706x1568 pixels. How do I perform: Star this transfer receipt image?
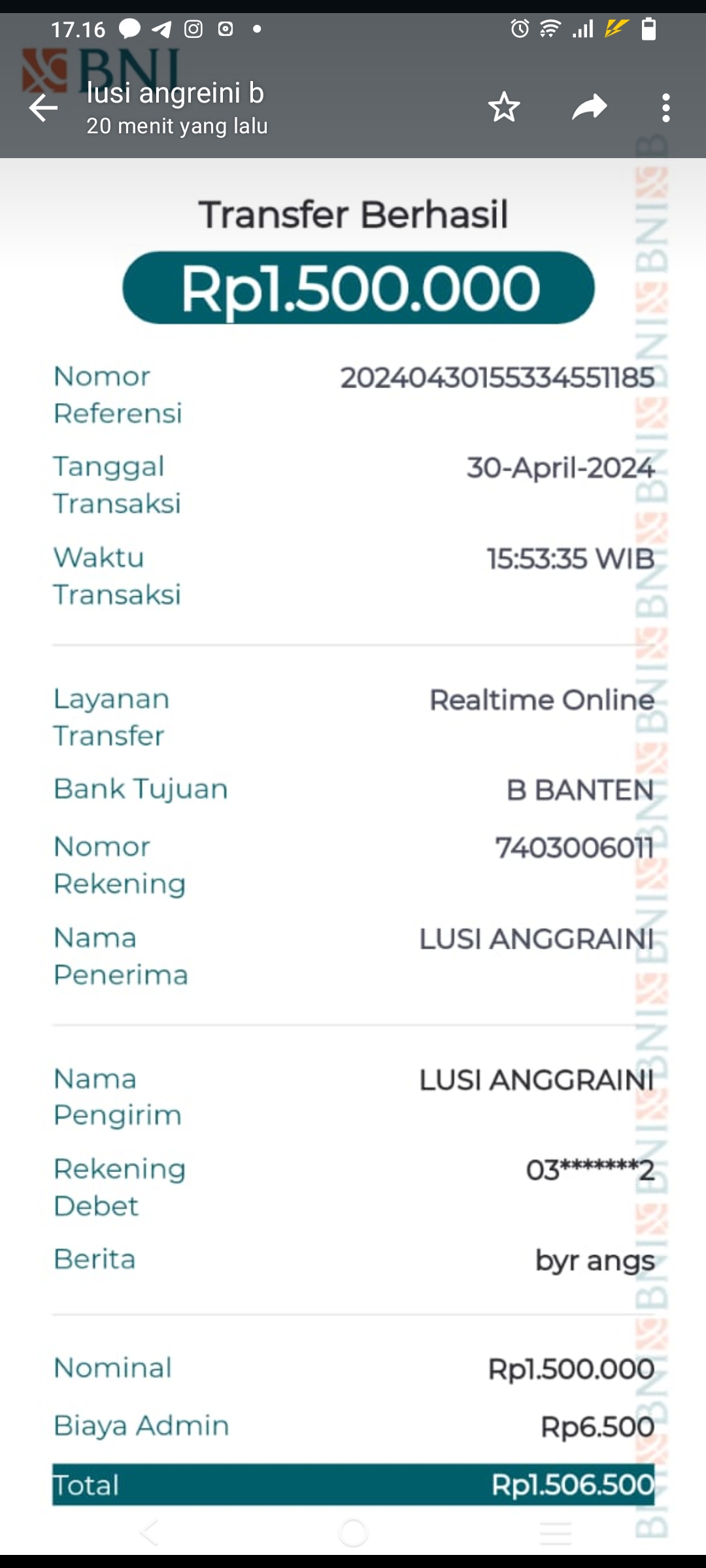pyautogui.click(x=503, y=108)
